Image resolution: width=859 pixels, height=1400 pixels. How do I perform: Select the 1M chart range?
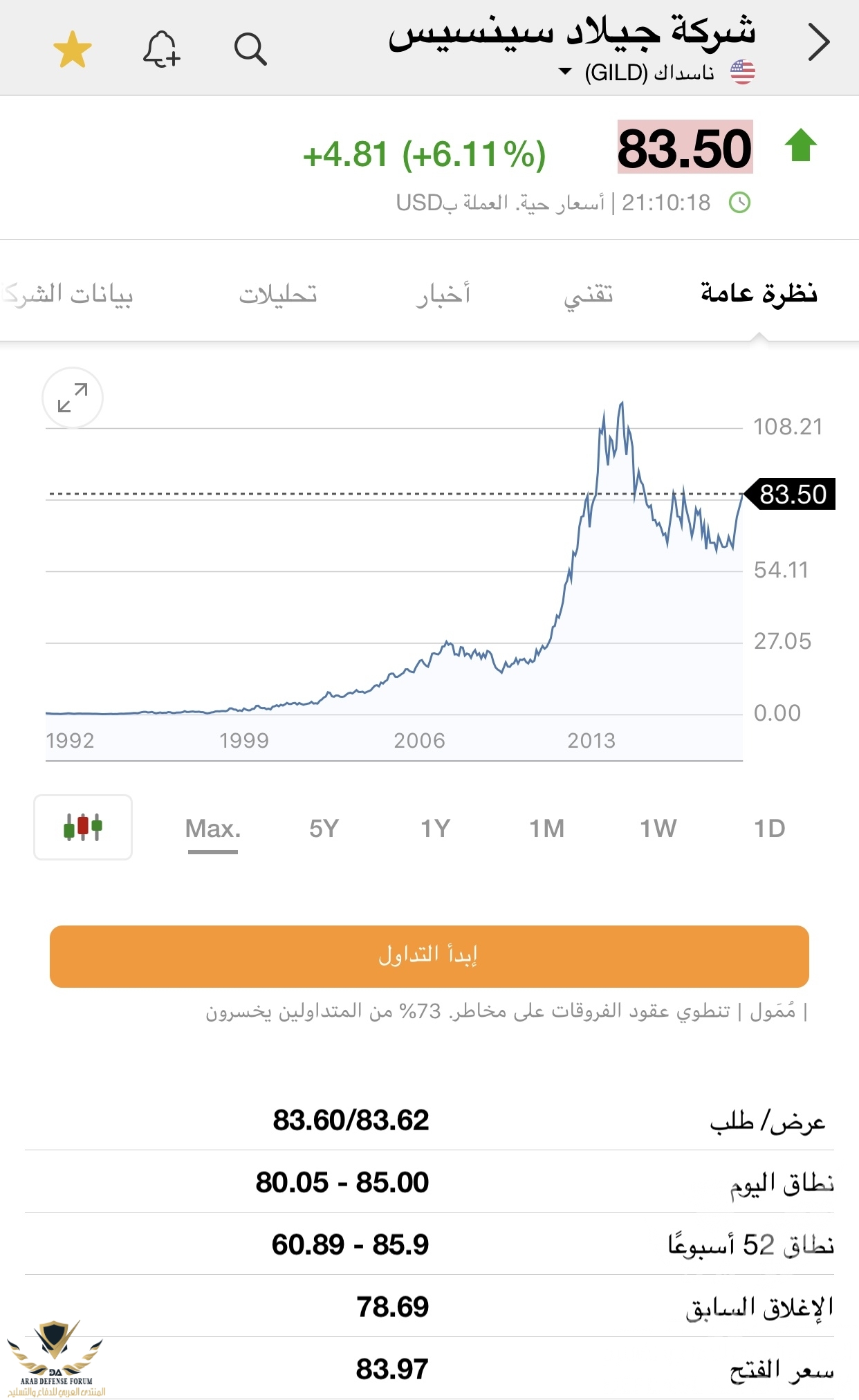[547, 829]
